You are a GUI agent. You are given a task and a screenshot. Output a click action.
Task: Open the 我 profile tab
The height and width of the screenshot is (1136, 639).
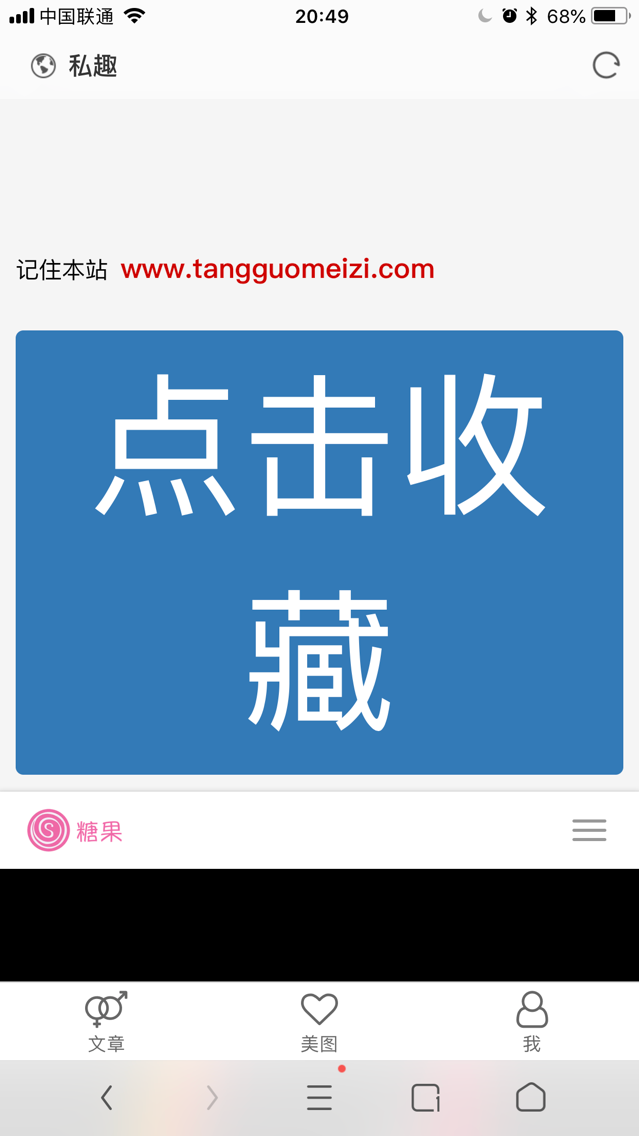point(531,1021)
